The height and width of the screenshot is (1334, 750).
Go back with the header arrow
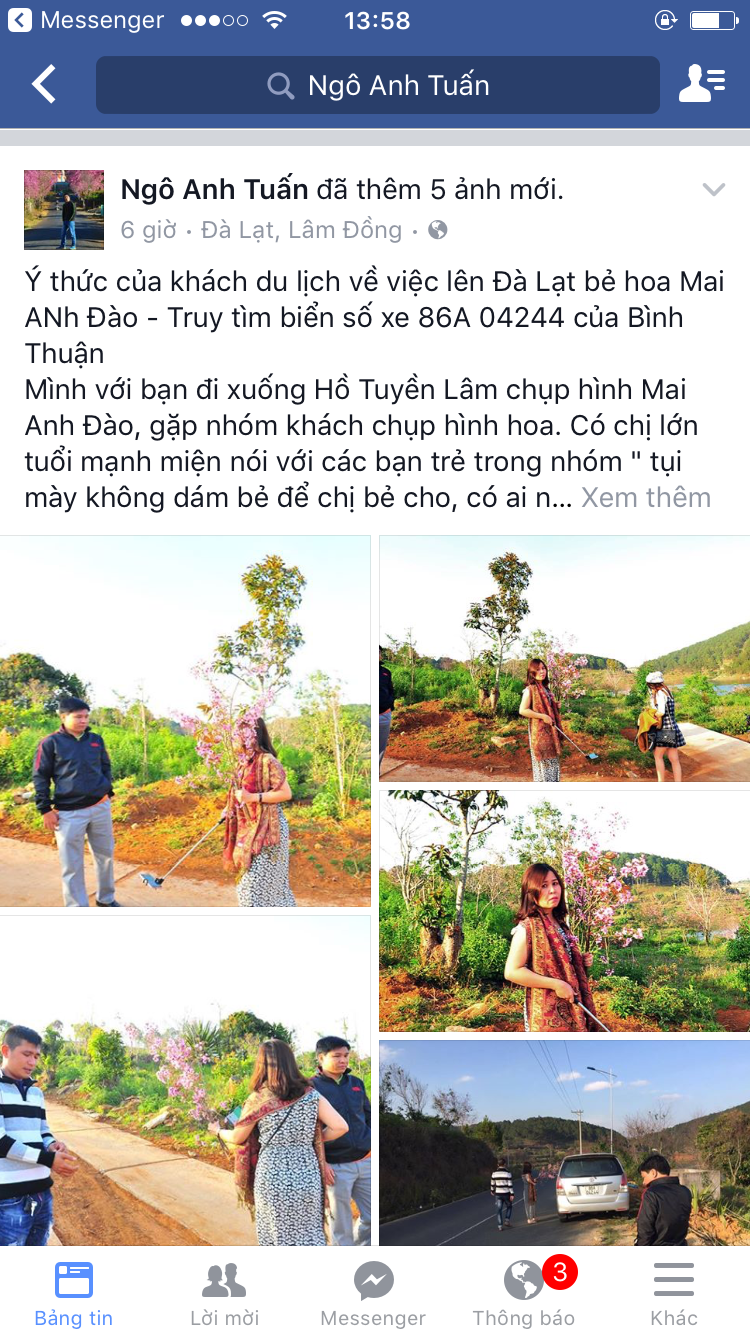[x=43, y=85]
